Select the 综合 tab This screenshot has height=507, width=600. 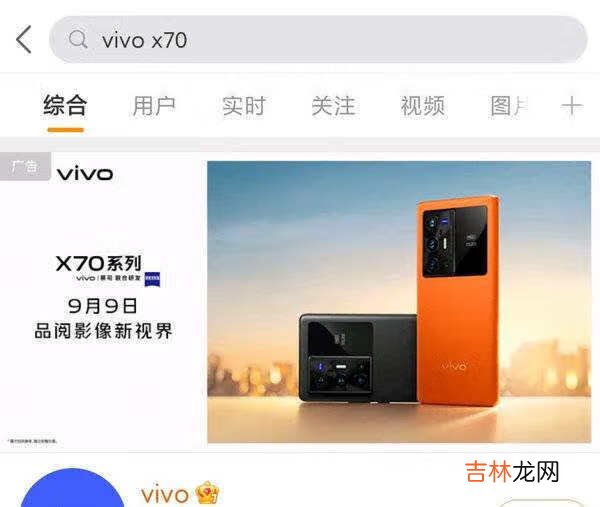(x=65, y=106)
